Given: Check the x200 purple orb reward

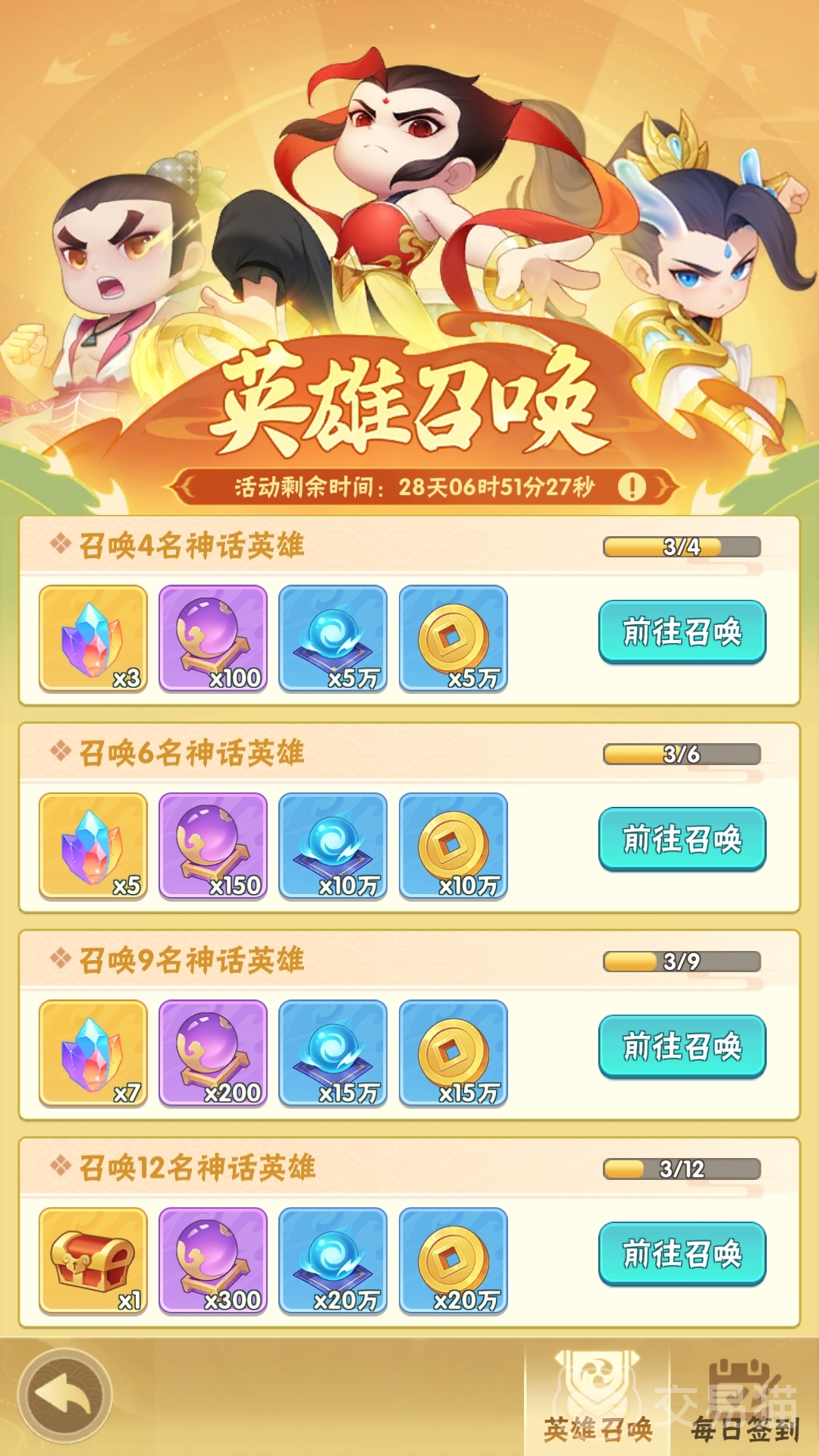Looking at the screenshot, I should tap(213, 1053).
